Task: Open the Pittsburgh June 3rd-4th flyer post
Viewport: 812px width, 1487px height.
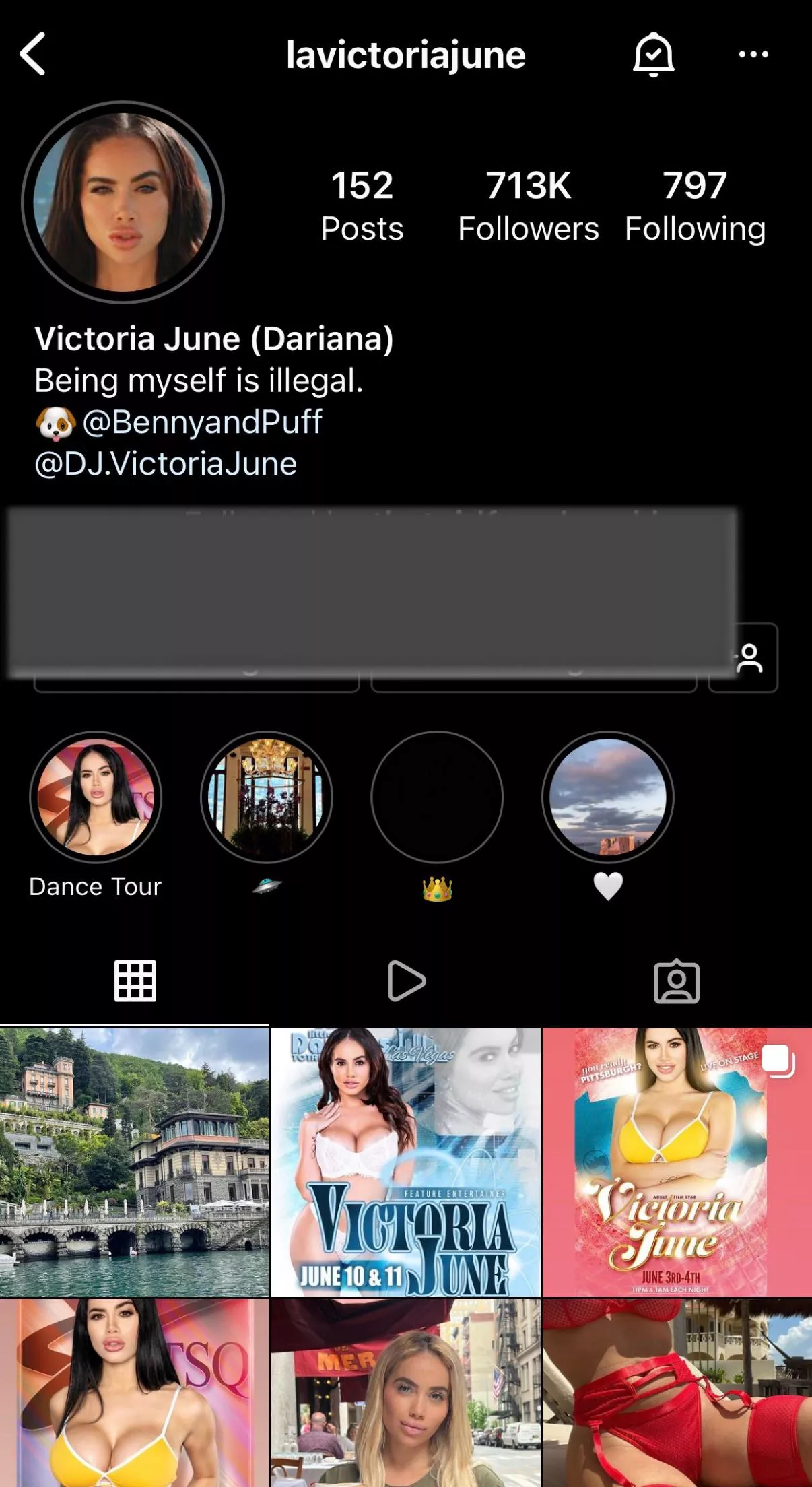Action: point(677,1162)
